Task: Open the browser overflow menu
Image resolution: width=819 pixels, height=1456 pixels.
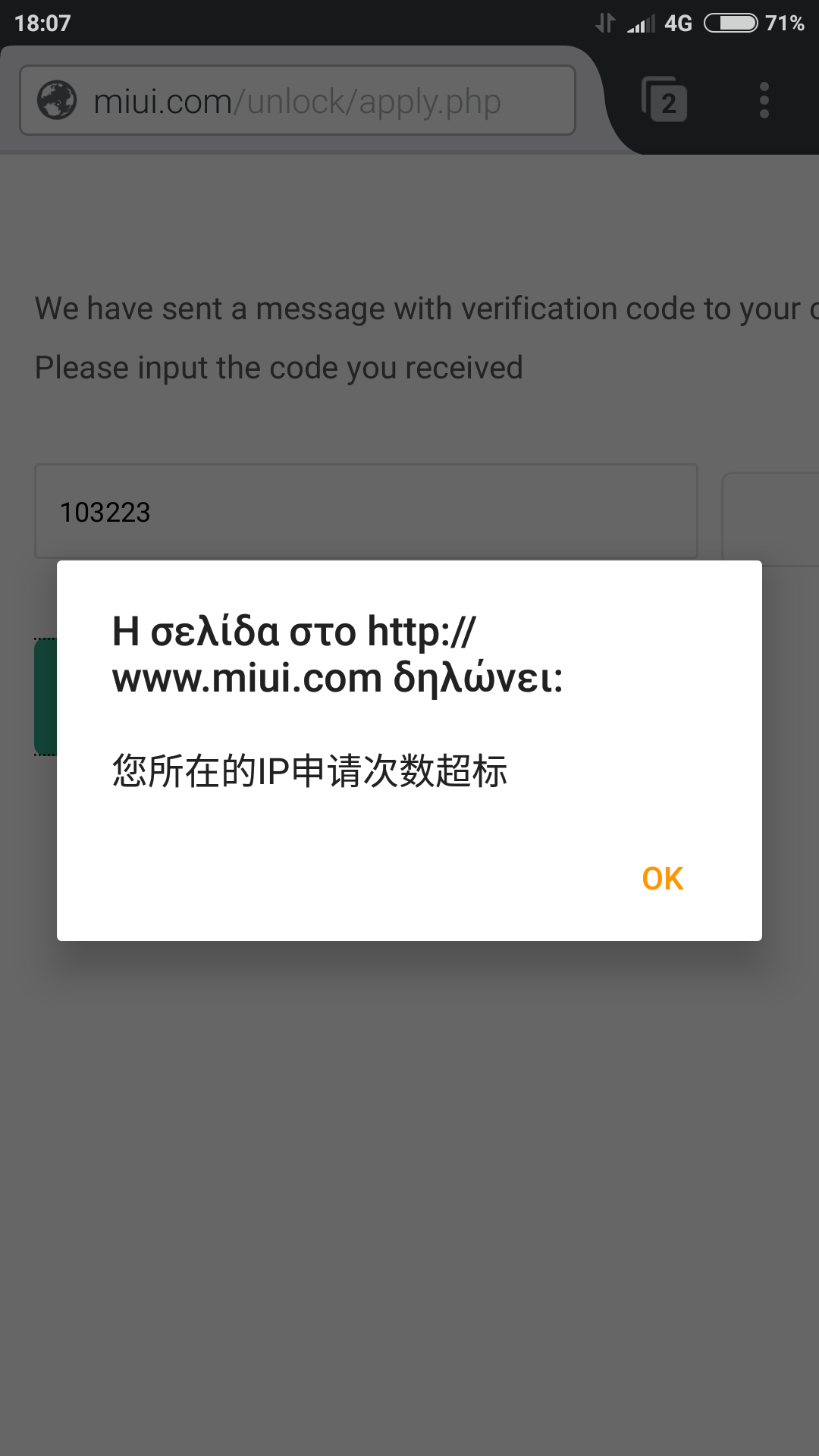Action: click(764, 101)
